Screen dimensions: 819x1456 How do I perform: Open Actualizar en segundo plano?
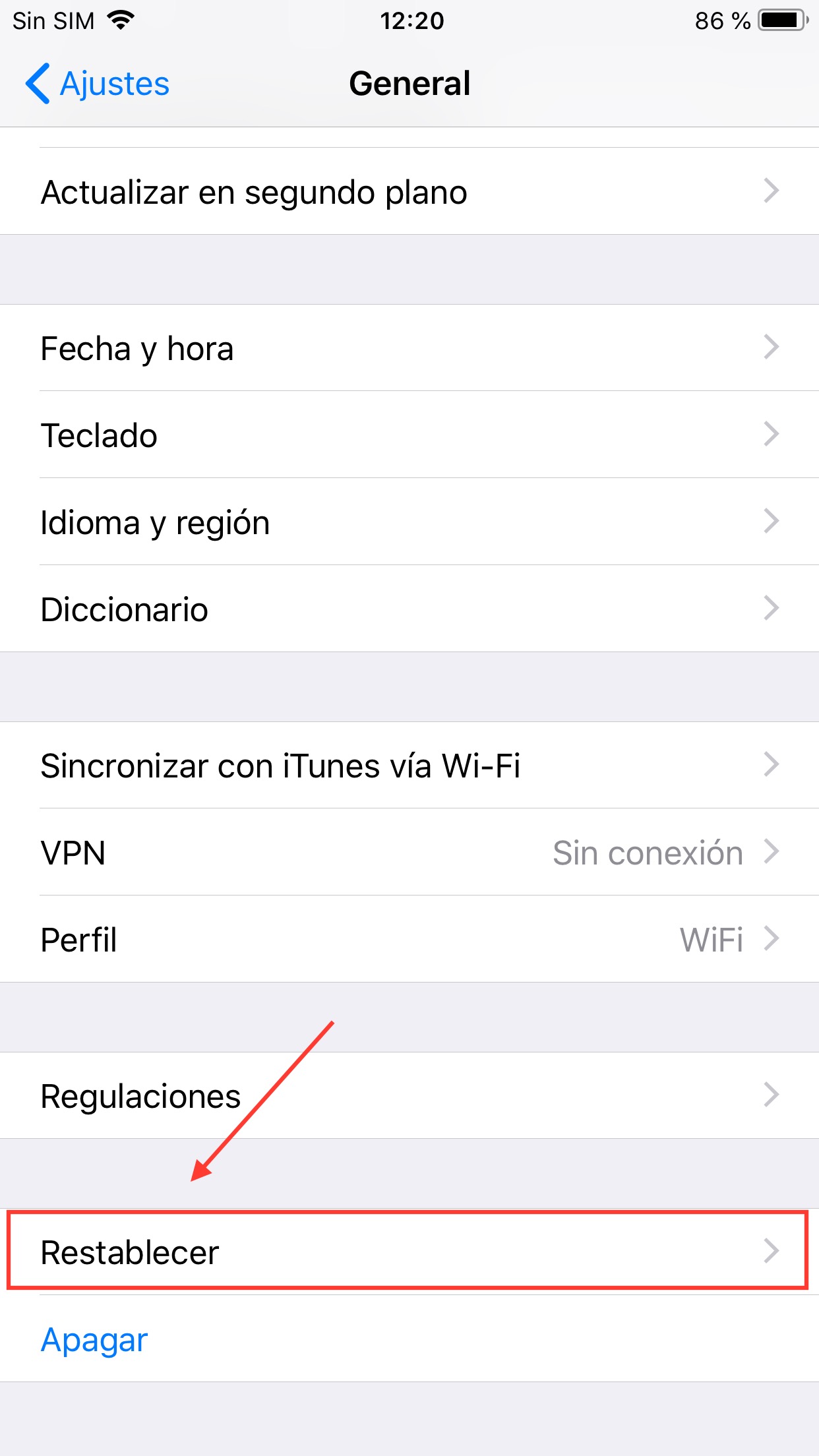[409, 191]
